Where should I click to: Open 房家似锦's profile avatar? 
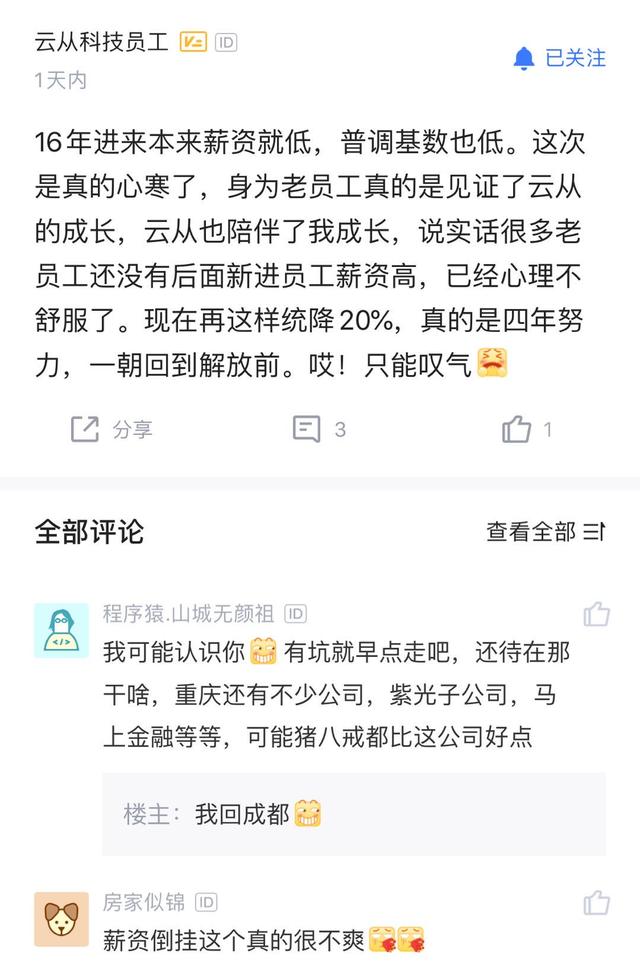pyautogui.click(x=61, y=918)
